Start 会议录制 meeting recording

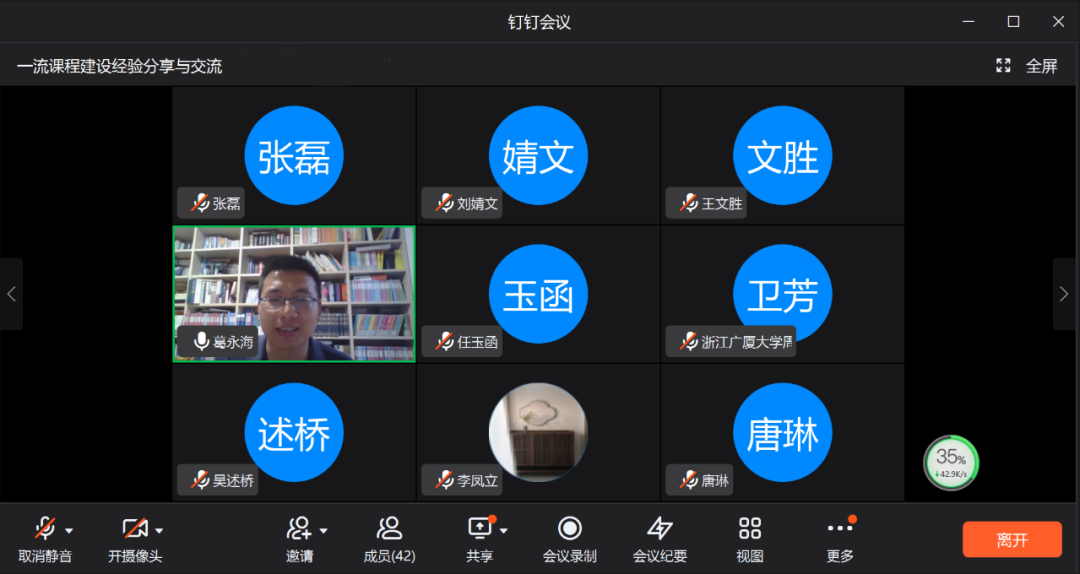coord(570,538)
